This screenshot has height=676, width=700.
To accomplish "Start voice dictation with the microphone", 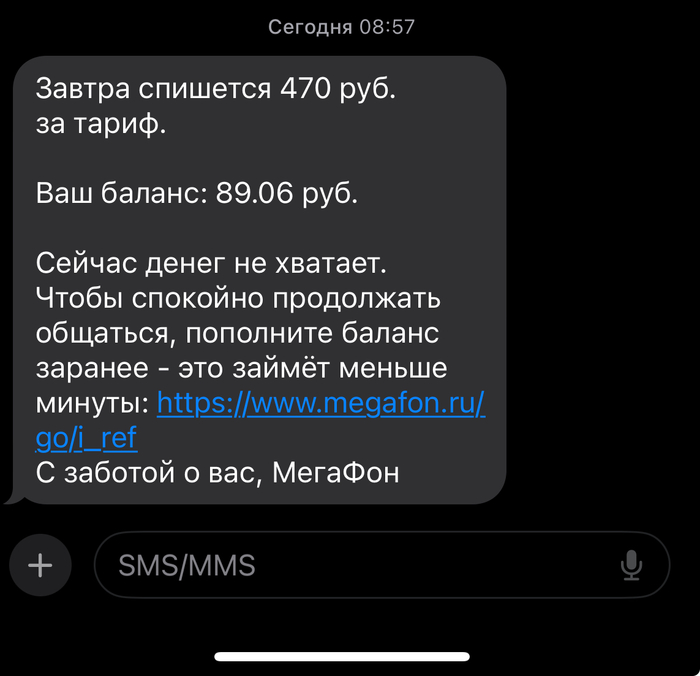I will pyautogui.click(x=631, y=566).
